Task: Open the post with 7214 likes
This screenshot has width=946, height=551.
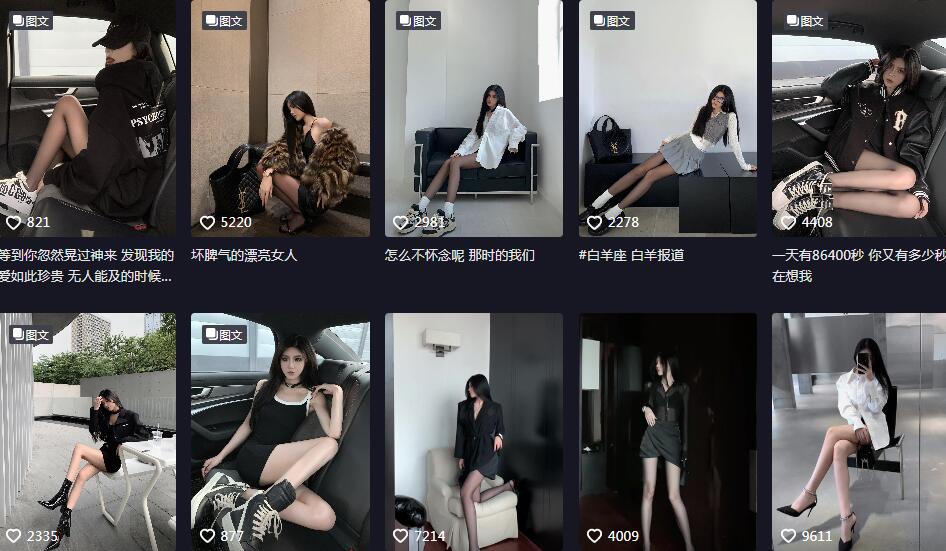Action: 474,430
